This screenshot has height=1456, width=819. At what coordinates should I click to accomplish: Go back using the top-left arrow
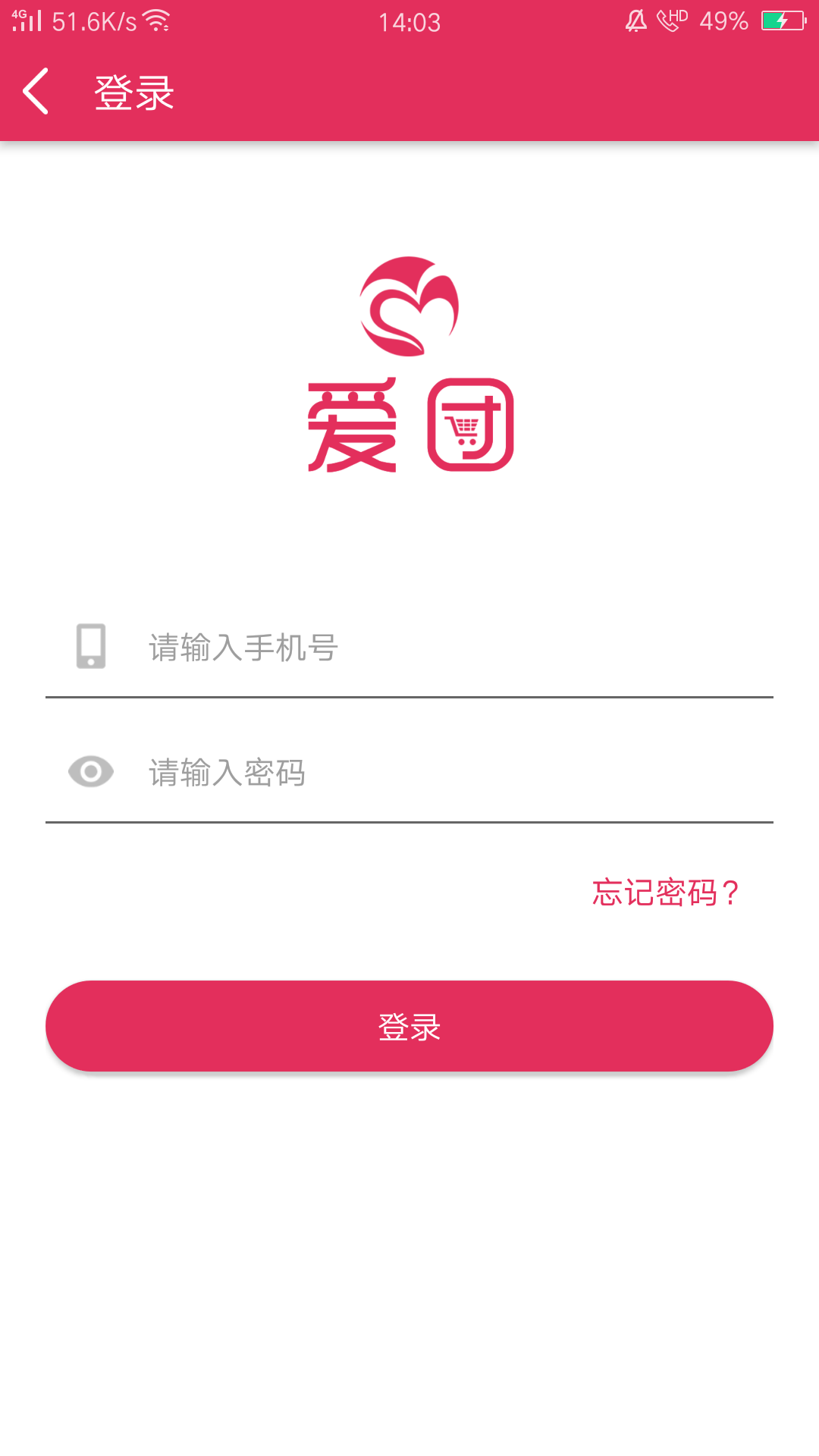pos(36,91)
